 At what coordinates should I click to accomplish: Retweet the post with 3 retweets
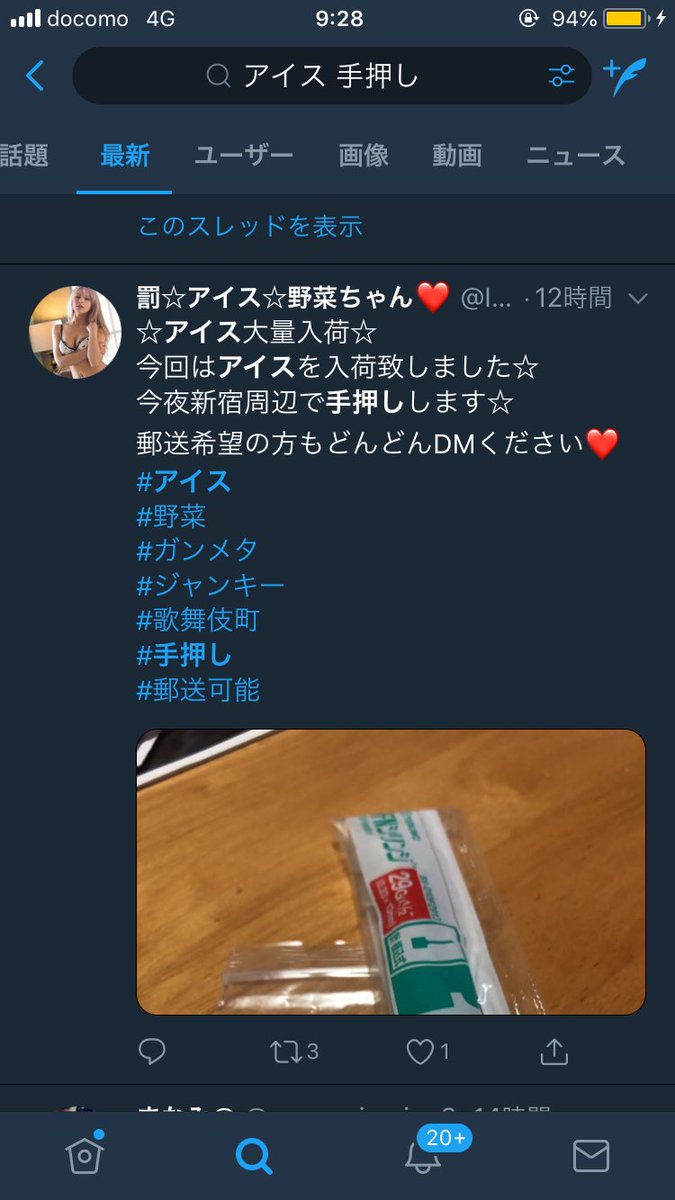click(285, 1051)
